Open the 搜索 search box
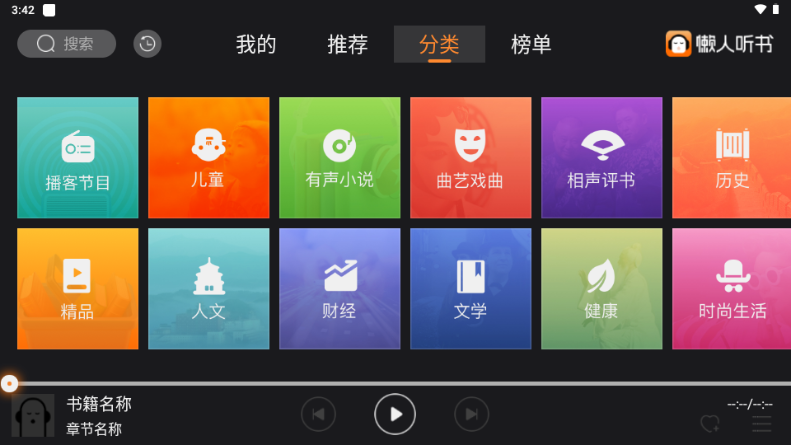This screenshot has width=791, height=445. coord(66,44)
